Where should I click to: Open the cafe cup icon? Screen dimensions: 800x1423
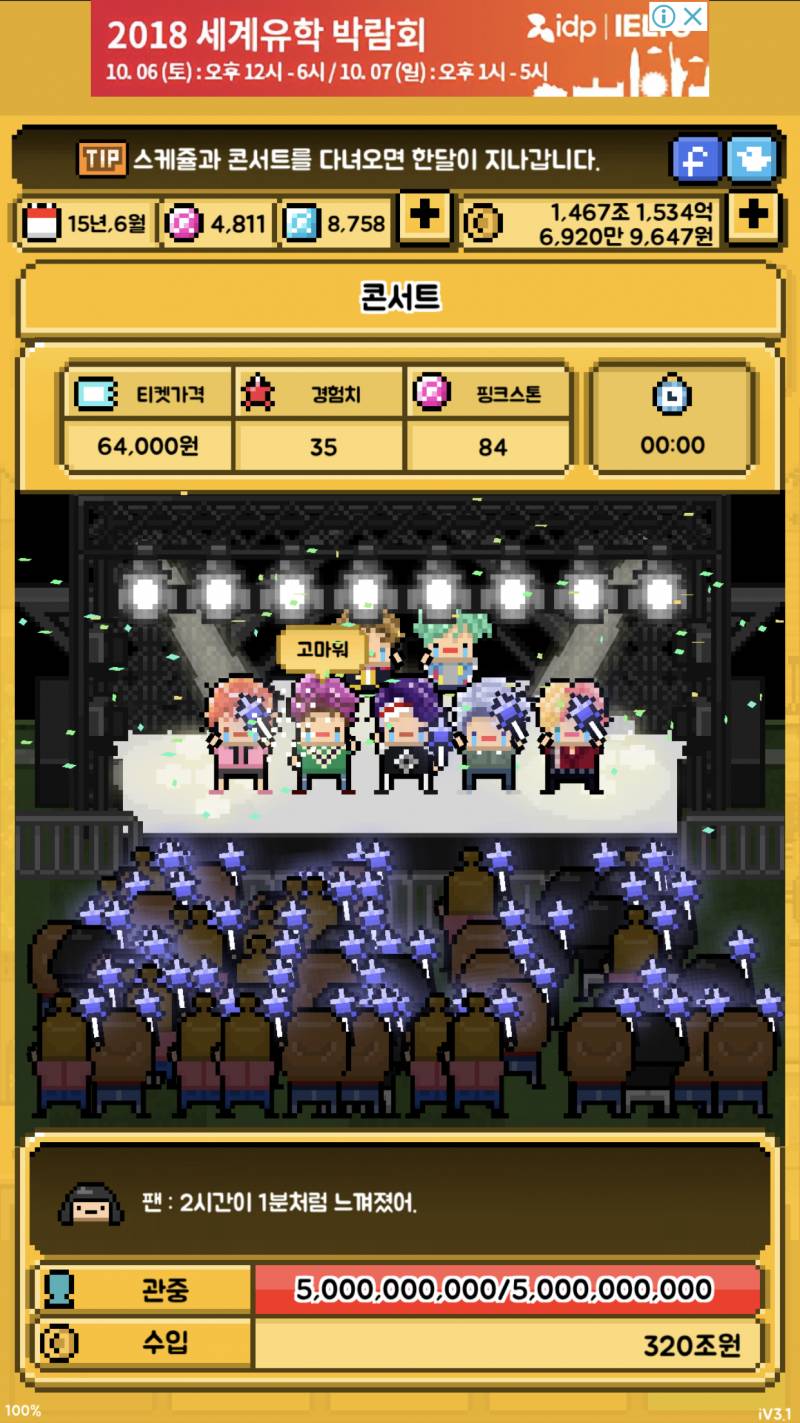coord(751,159)
